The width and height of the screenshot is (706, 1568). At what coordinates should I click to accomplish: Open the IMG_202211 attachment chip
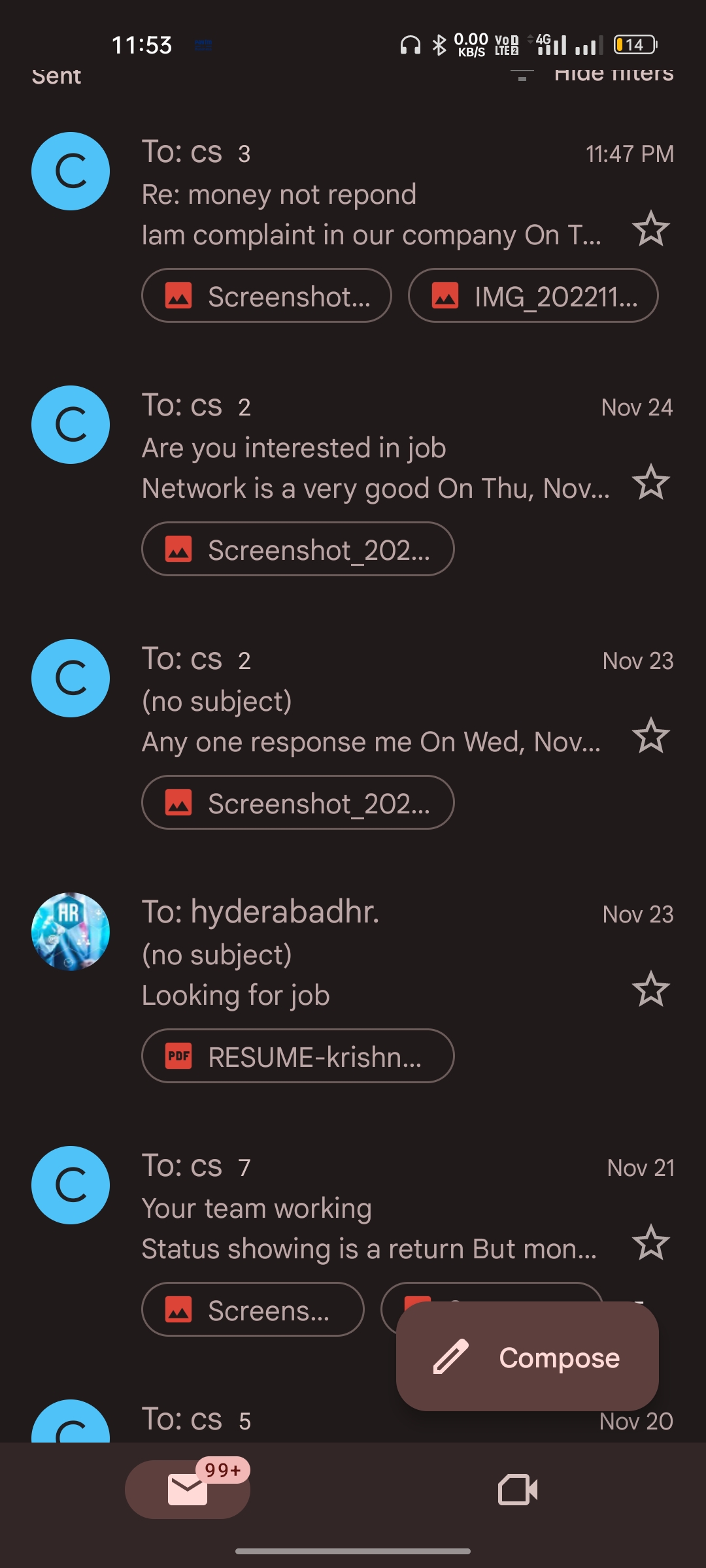click(x=533, y=296)
